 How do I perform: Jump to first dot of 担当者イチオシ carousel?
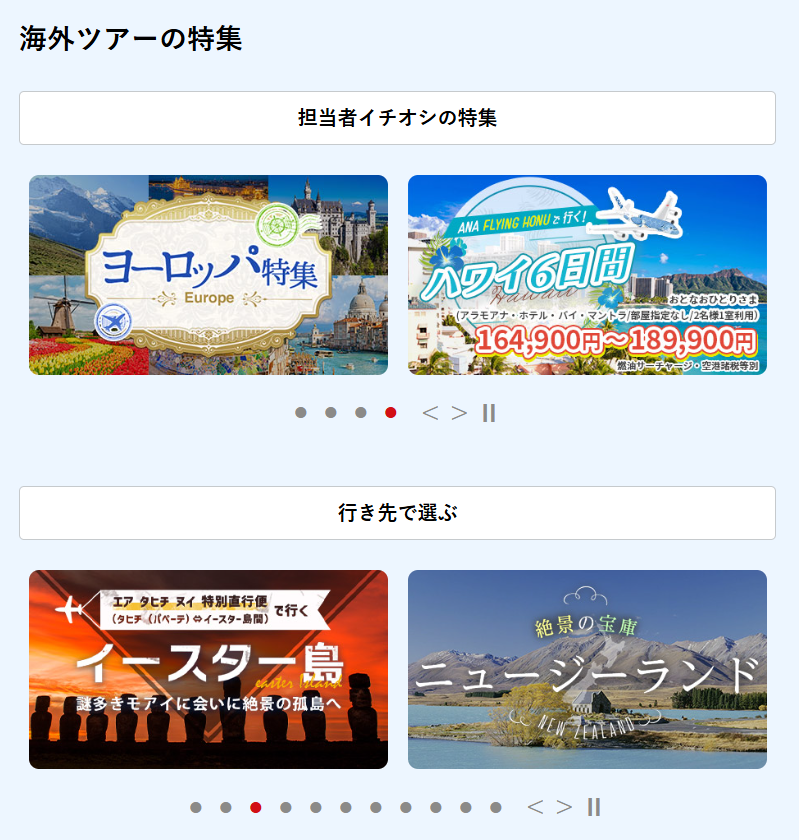click(x=301, y=413)
